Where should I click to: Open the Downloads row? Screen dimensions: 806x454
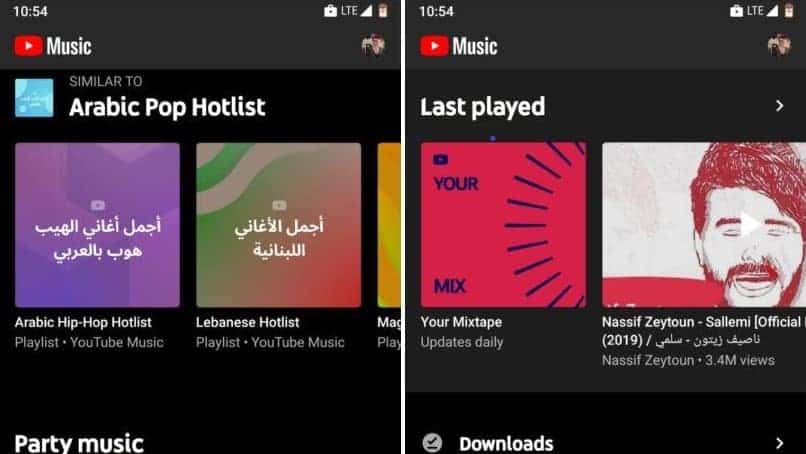[506, 443]
